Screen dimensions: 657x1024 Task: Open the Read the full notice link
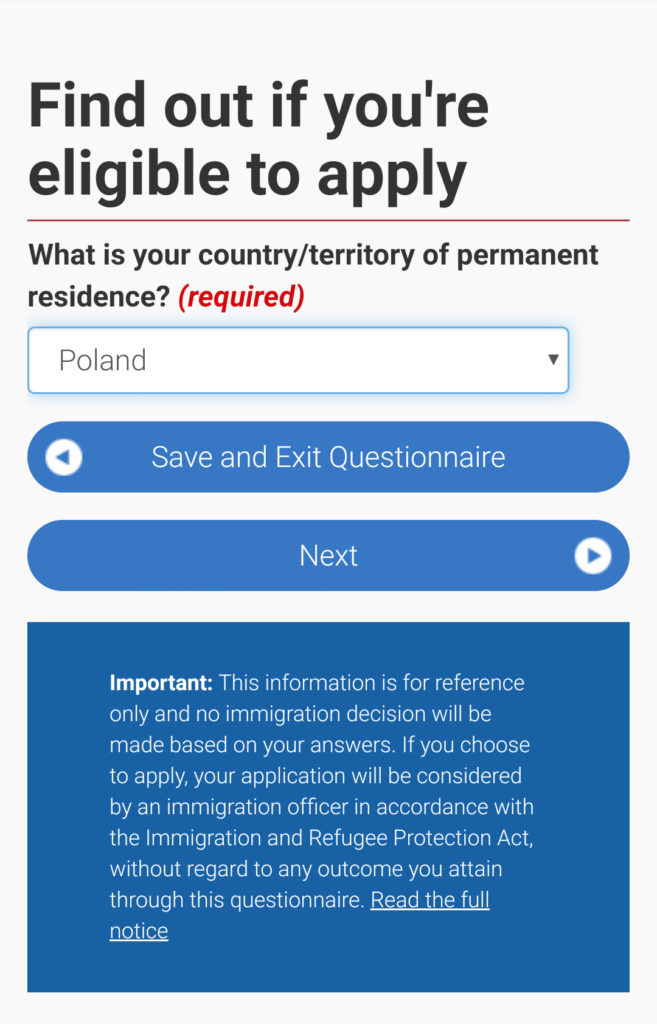tap(429, 900)
